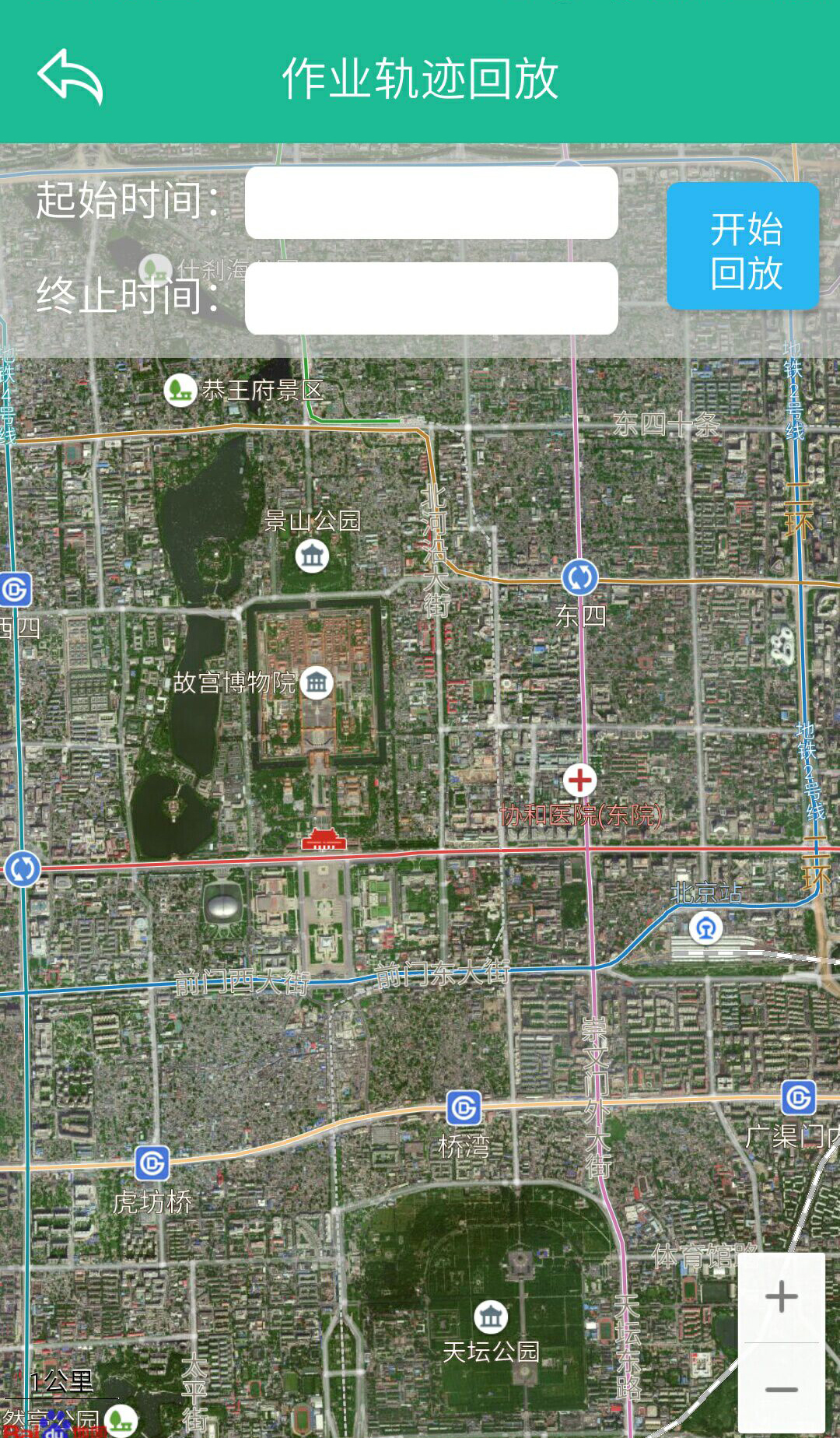This screenshot has height=1438, width=840.
Task: Go back using the top-left arrow
Action: coord(70,76)
